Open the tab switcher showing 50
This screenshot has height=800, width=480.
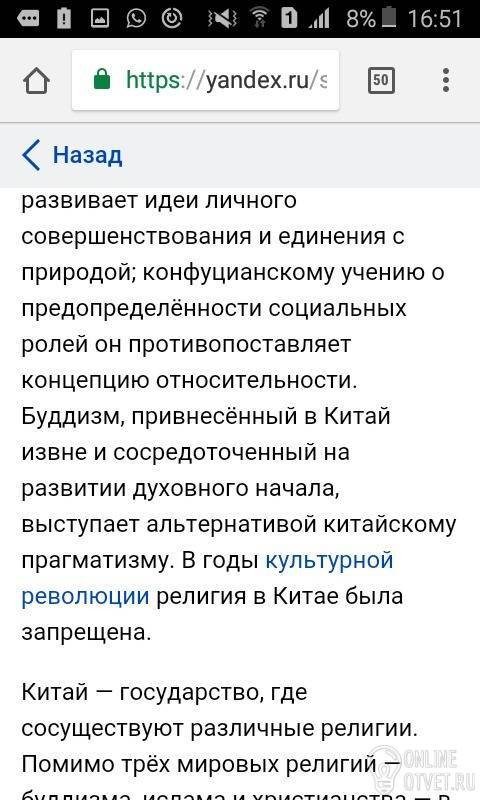pos(381,80)
